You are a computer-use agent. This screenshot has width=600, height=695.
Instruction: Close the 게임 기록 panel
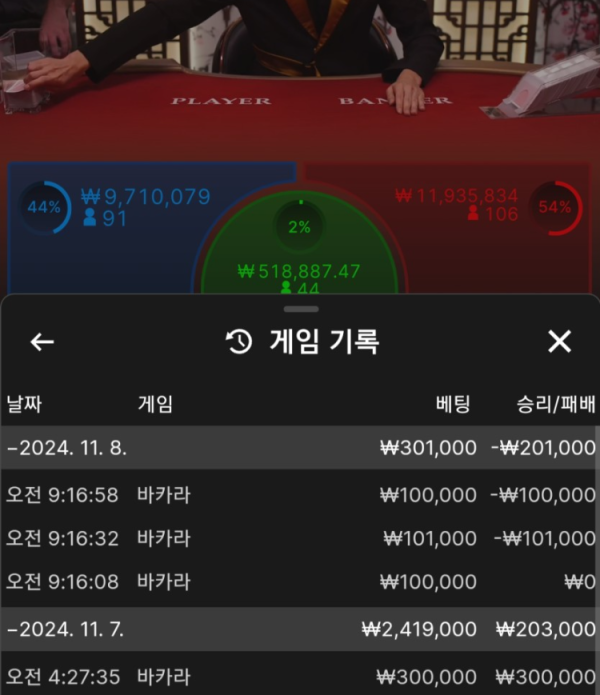(x=559, y=342)
